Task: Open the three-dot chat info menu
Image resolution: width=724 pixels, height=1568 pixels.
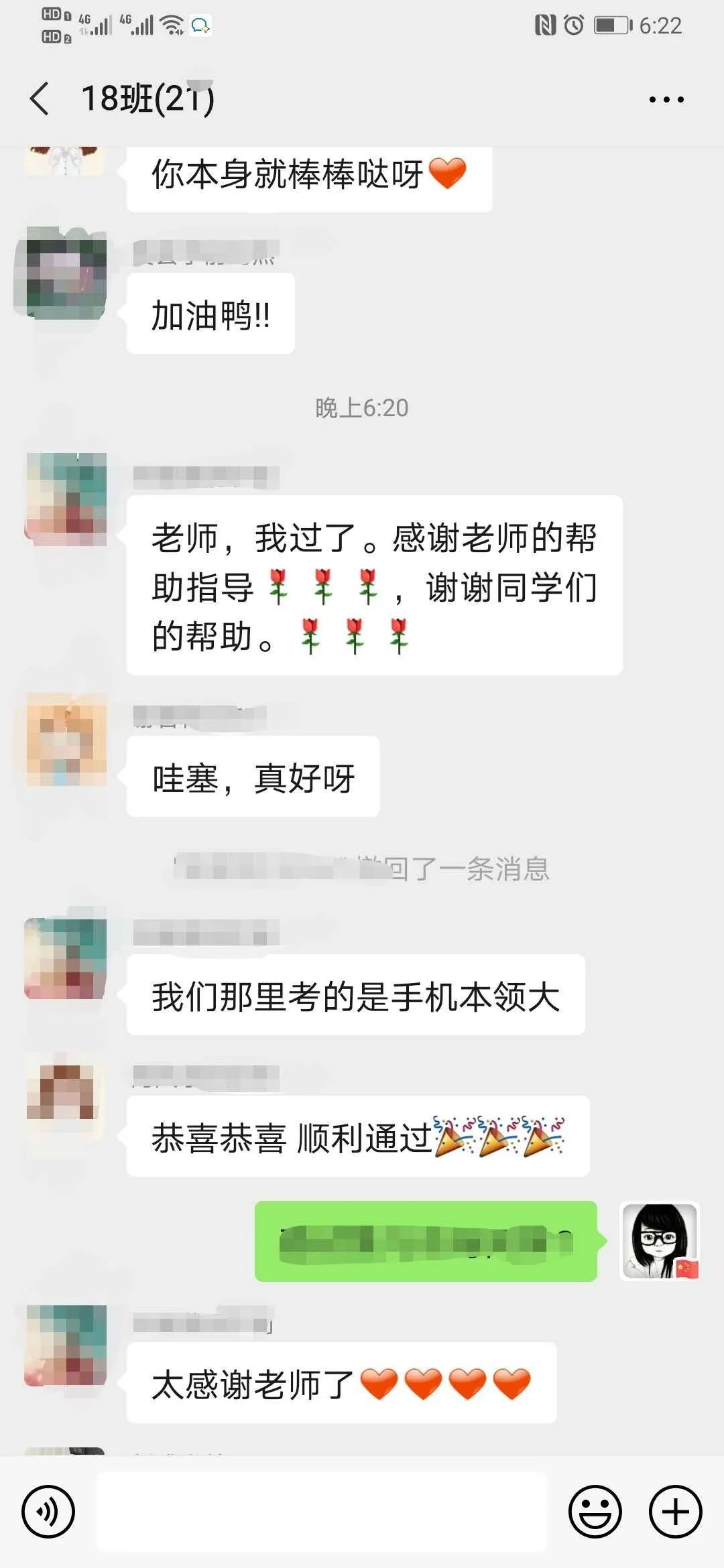Action: point(666,100)
